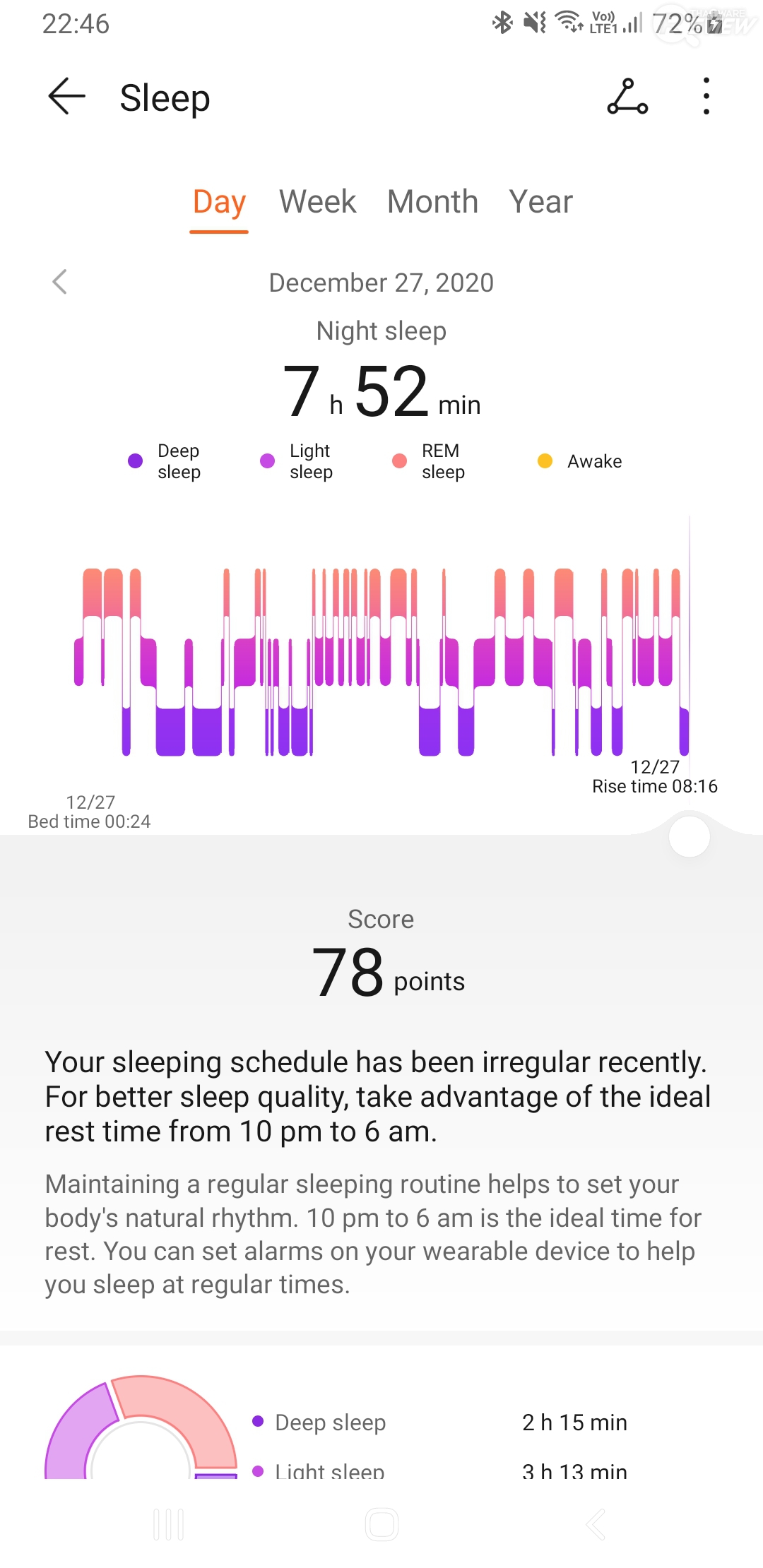Screen dimensions: 763x1568
Task: Select the Day tab
Action: click(219, 202)
